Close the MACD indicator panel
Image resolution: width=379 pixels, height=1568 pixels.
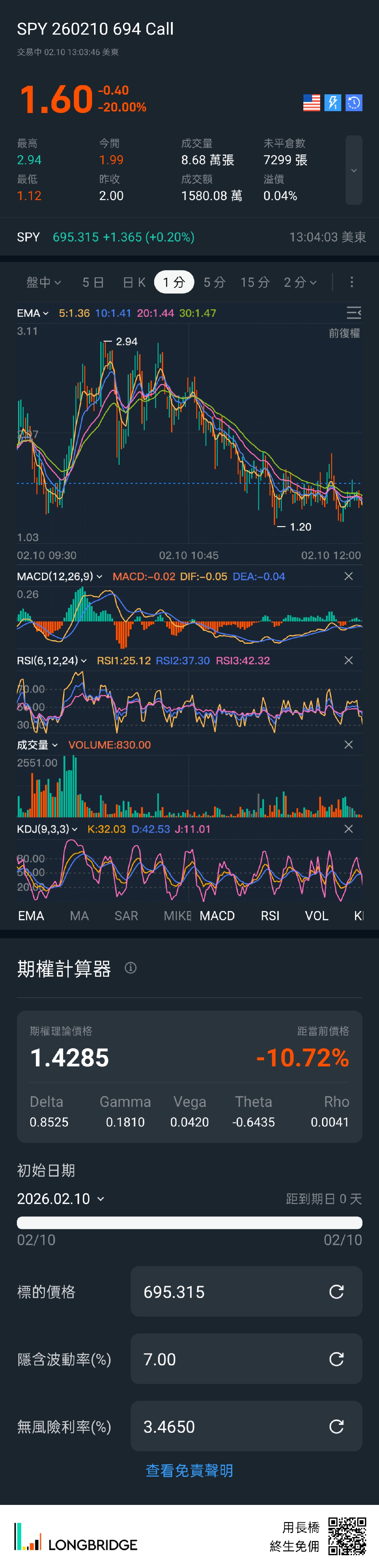(x=349, y=576)
